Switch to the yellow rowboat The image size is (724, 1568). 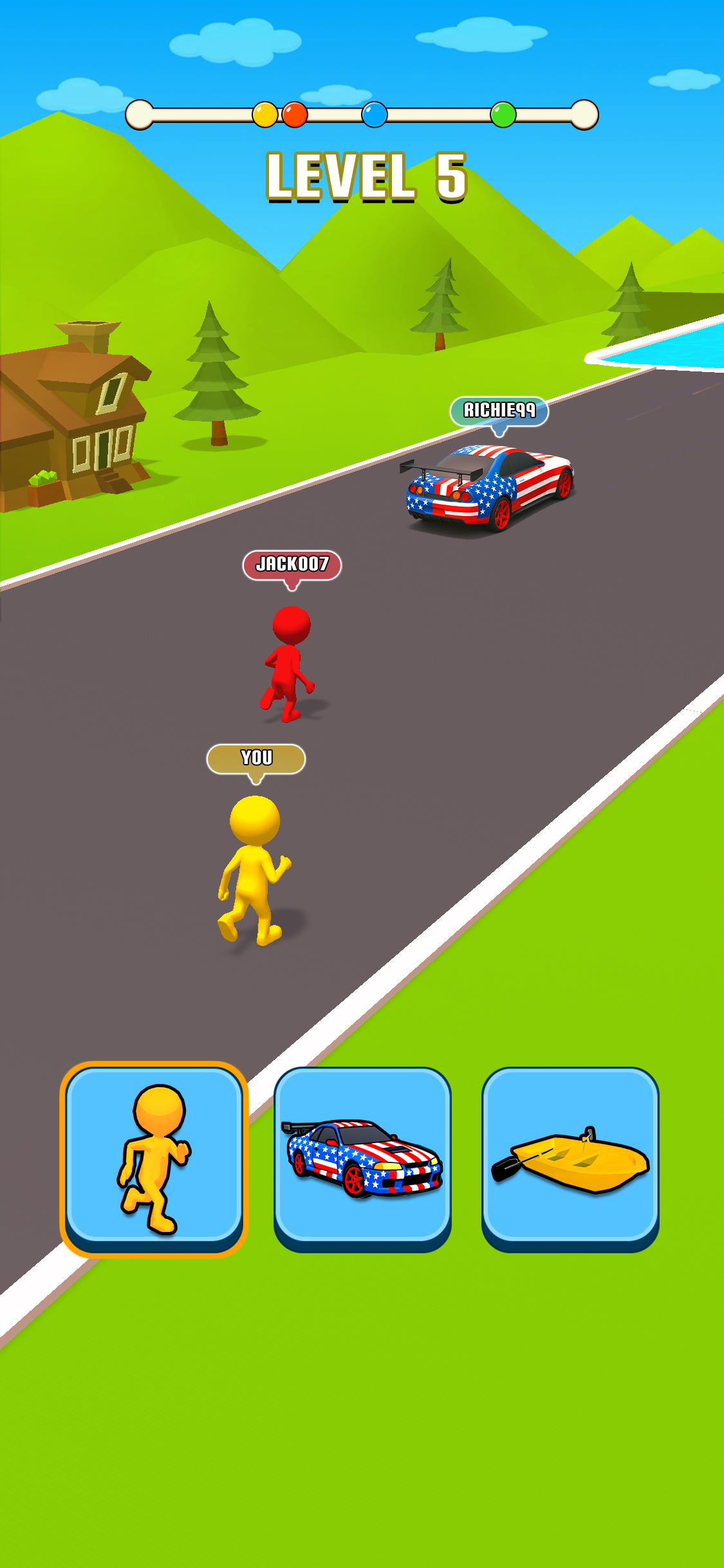coord(570,1157)
